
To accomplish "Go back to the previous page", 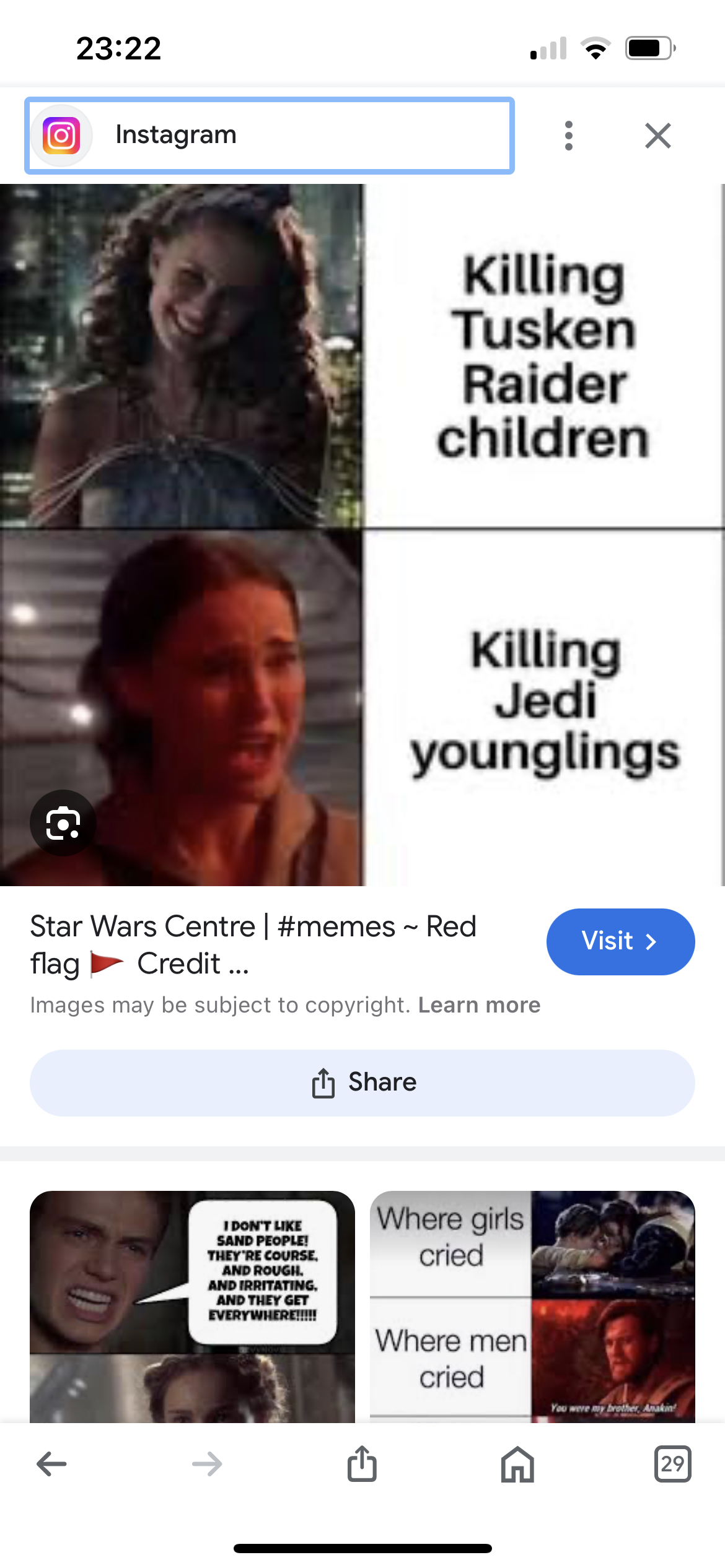I will coord(52,1464).
